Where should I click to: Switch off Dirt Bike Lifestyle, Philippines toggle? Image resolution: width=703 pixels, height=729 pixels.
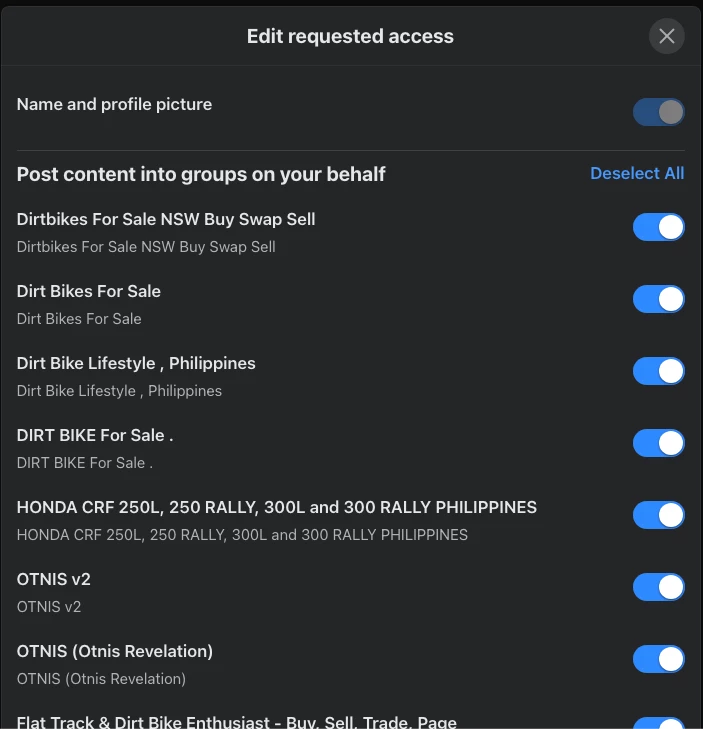coord(658,371)
